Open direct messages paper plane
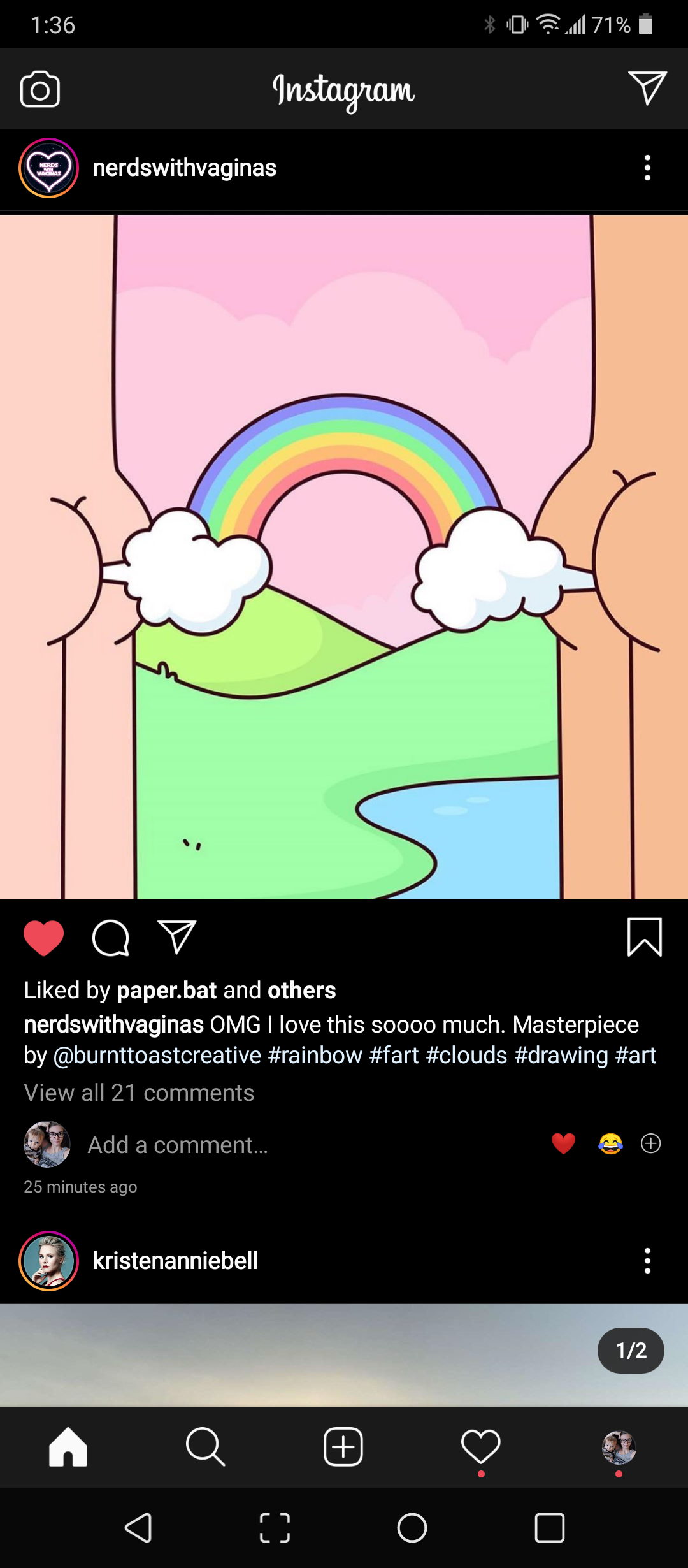688x1568 pixels. (647, 88)
